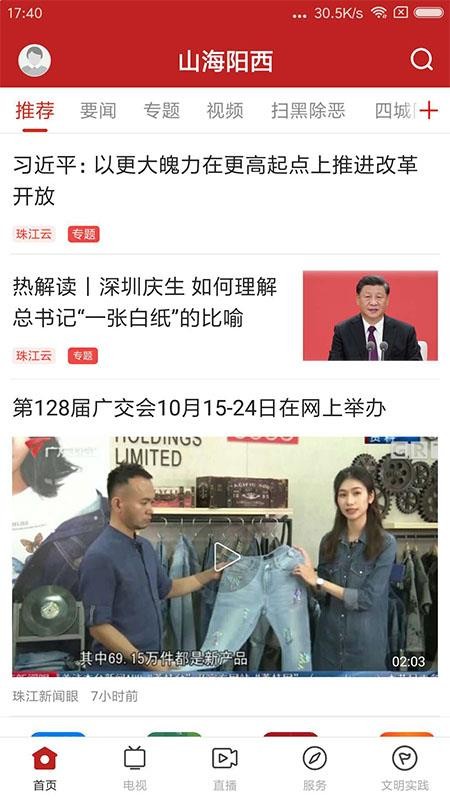Switch to the 专题 tab
450x800 pixels.
(x=162, y=111)
